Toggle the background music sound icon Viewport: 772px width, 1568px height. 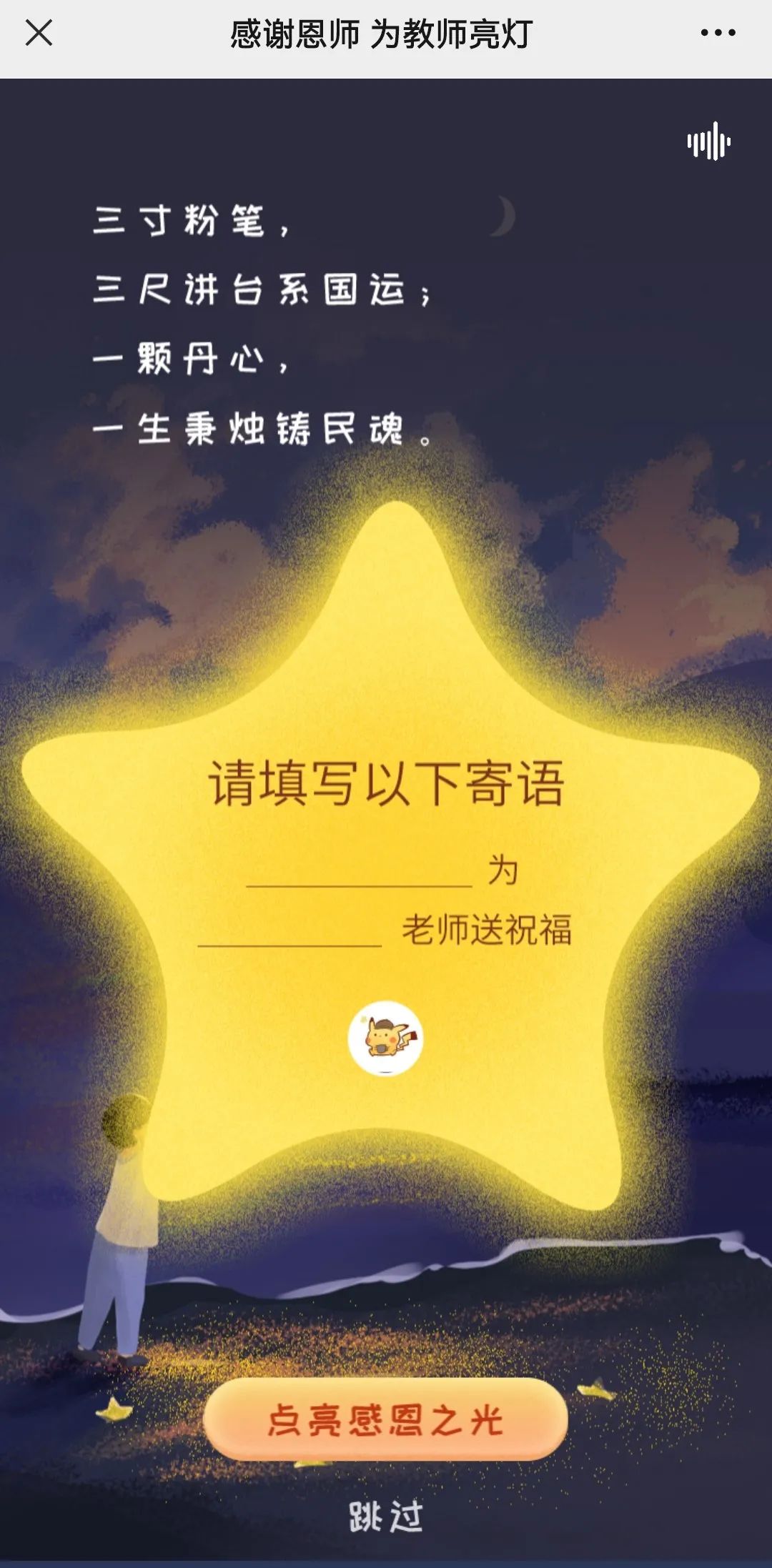pos(708,142)
